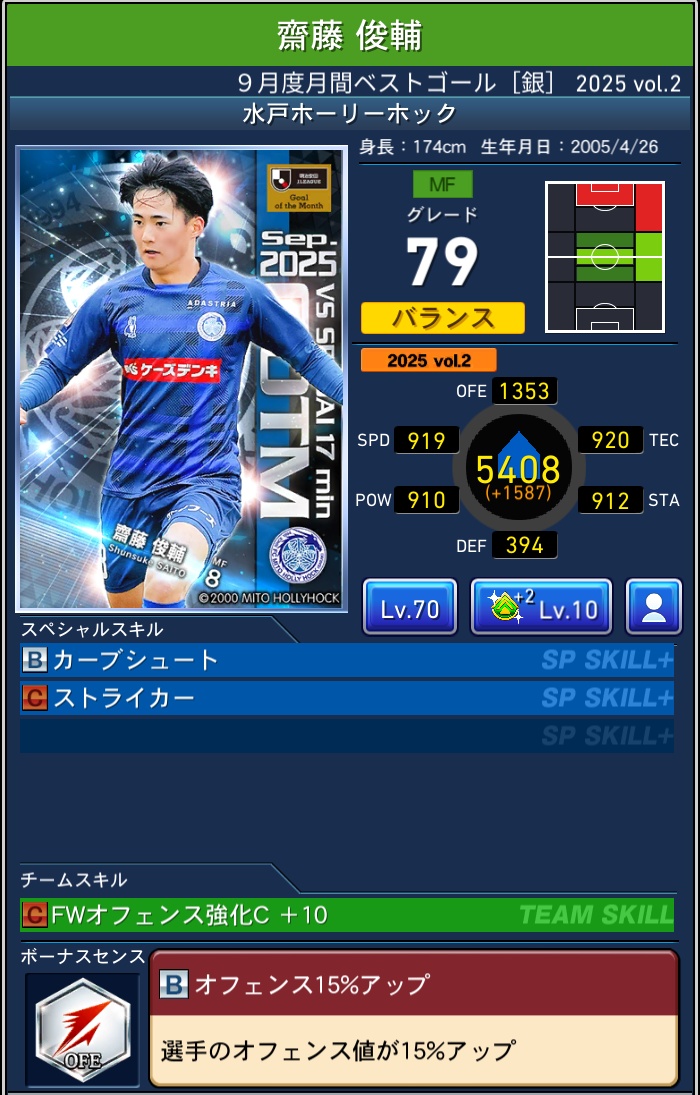Open the +2 Lv.10 awakening button
Viewport: 700px width, 1095px height.
click(x=540, y=608)
